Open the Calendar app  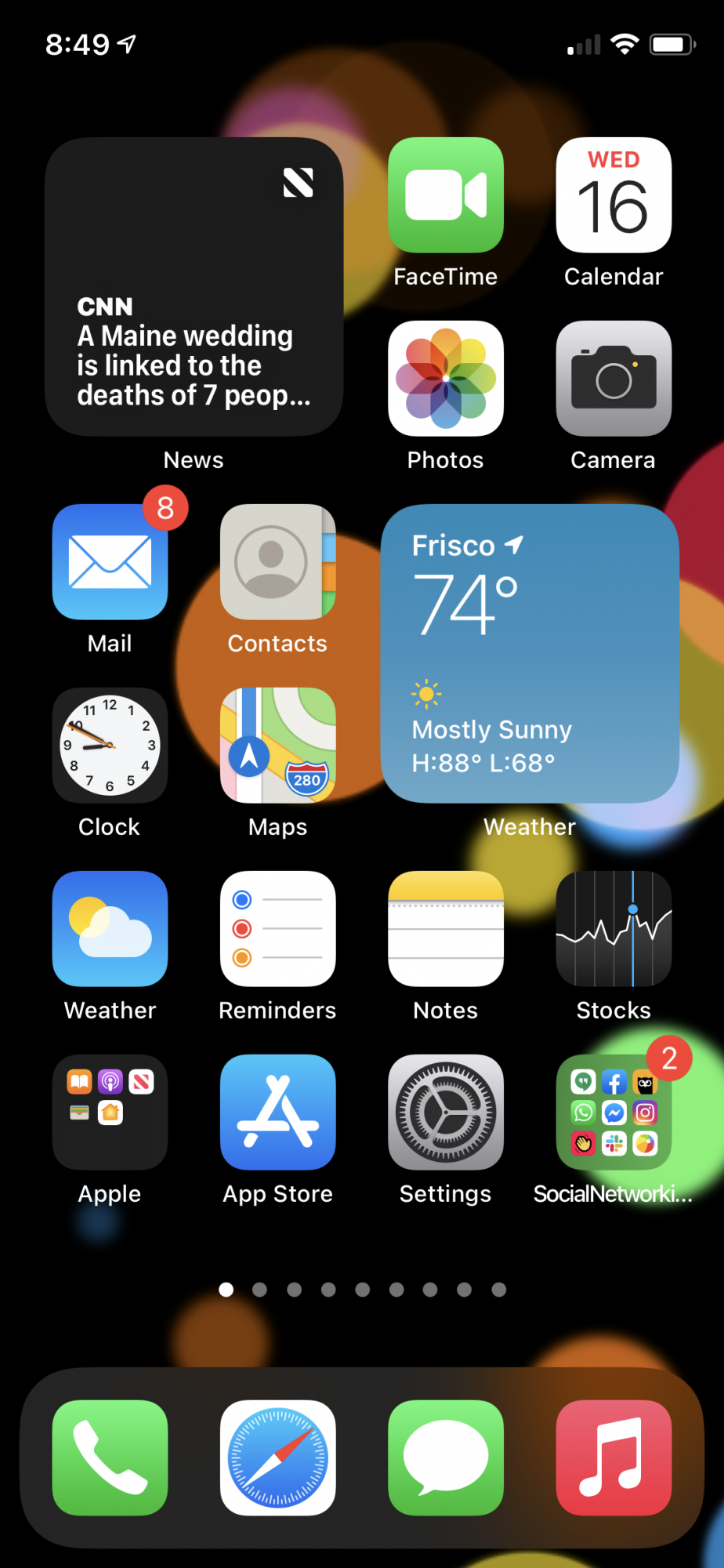(614, 195)
